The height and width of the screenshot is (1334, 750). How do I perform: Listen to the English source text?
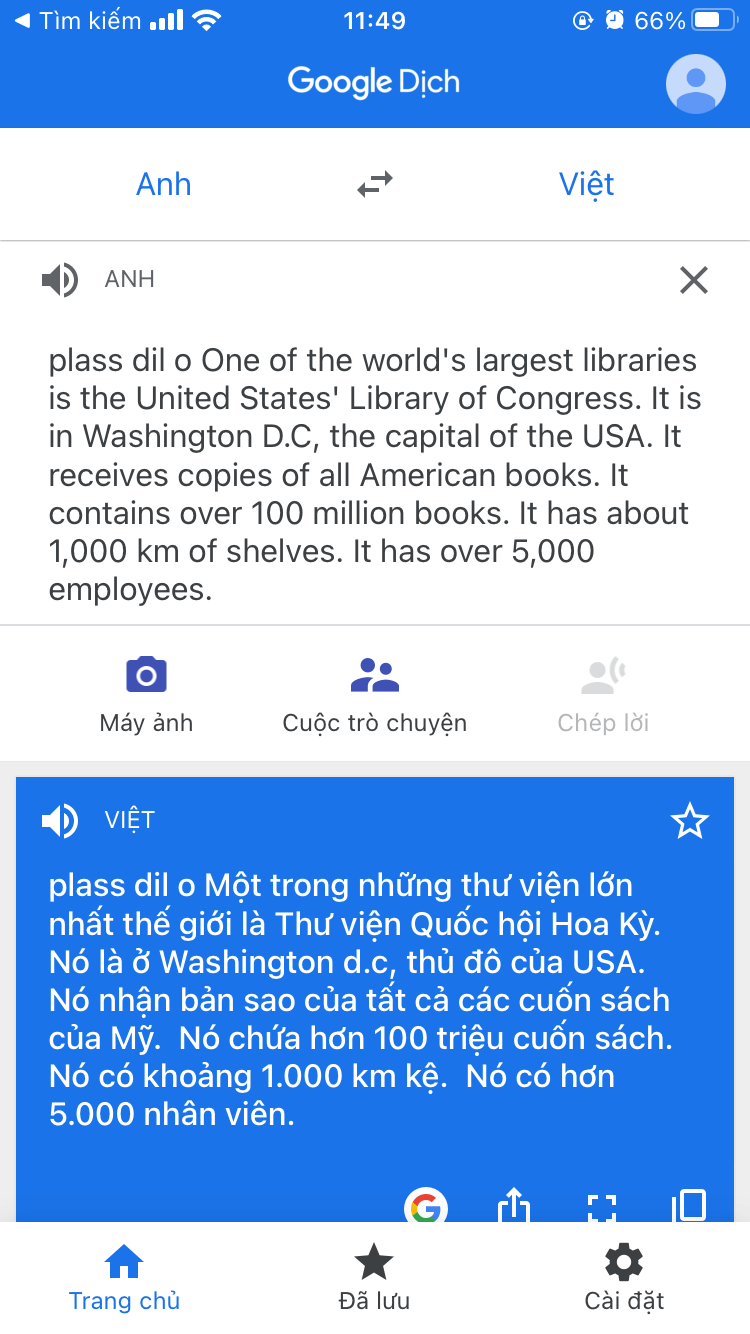60,280
